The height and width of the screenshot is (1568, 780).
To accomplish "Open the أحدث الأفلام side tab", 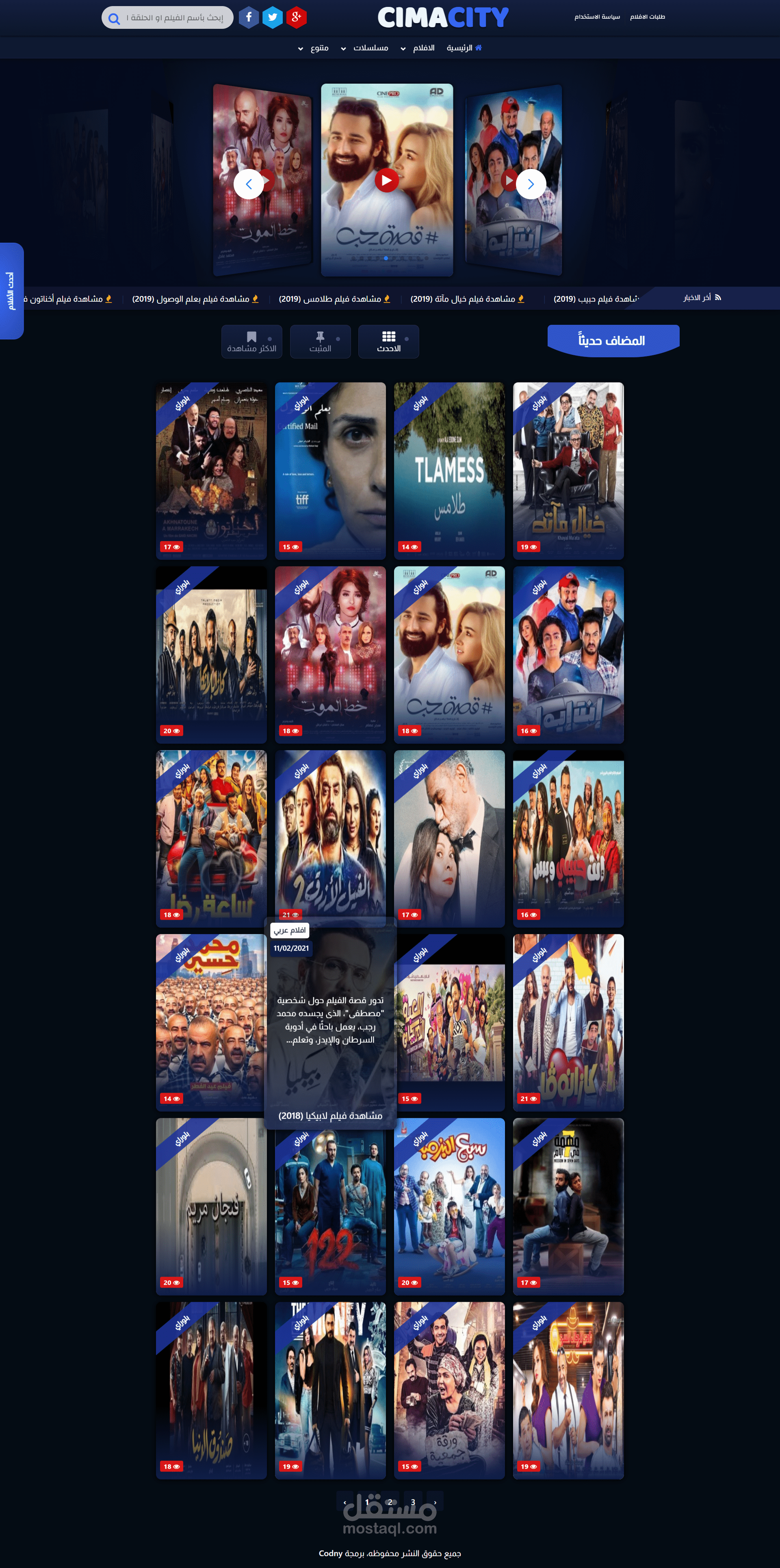I will coord(11,291).
